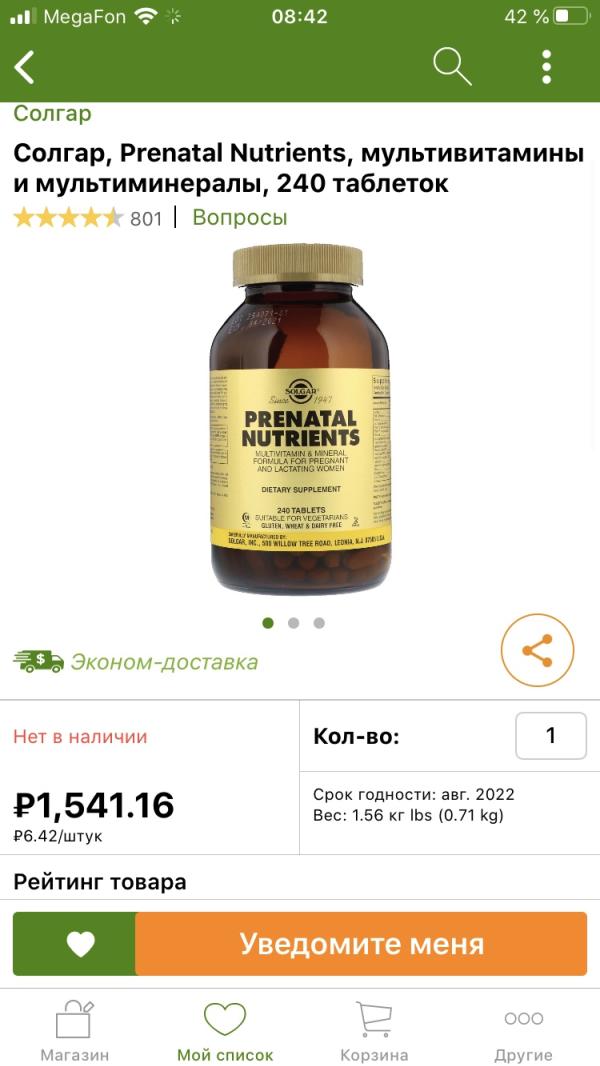Open the Корзина cart tab
The height and width of the screenshot is (1066, 600).
click(374, 1031)
